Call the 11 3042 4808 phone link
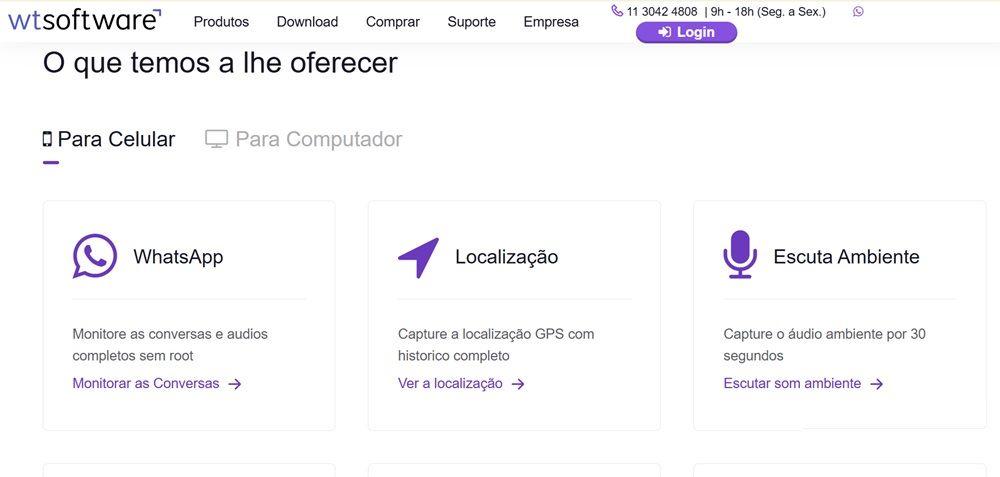 tap(661, 12)
